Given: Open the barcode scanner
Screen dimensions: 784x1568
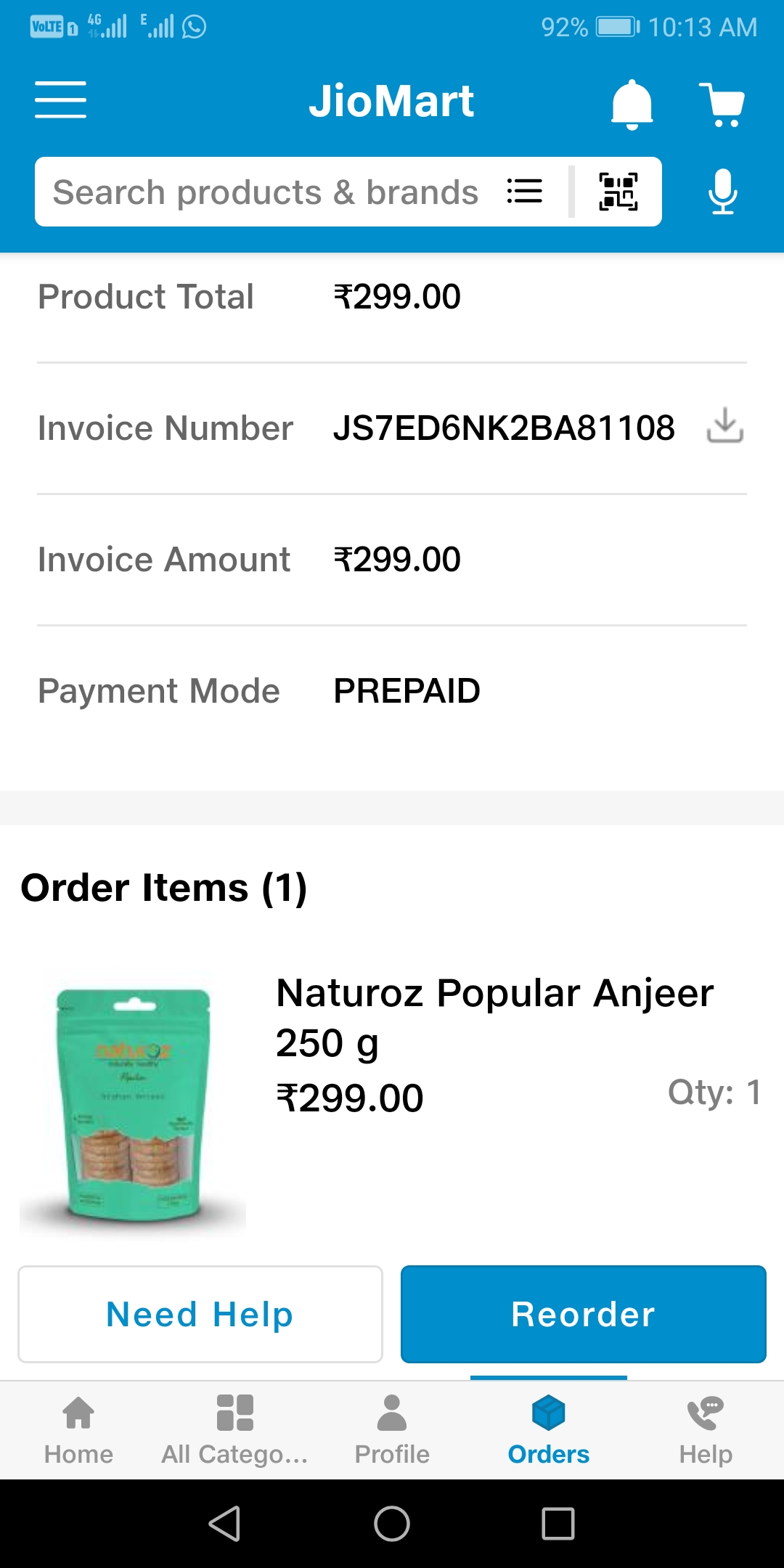Looking at the screenshot, I should coord(618,192).
